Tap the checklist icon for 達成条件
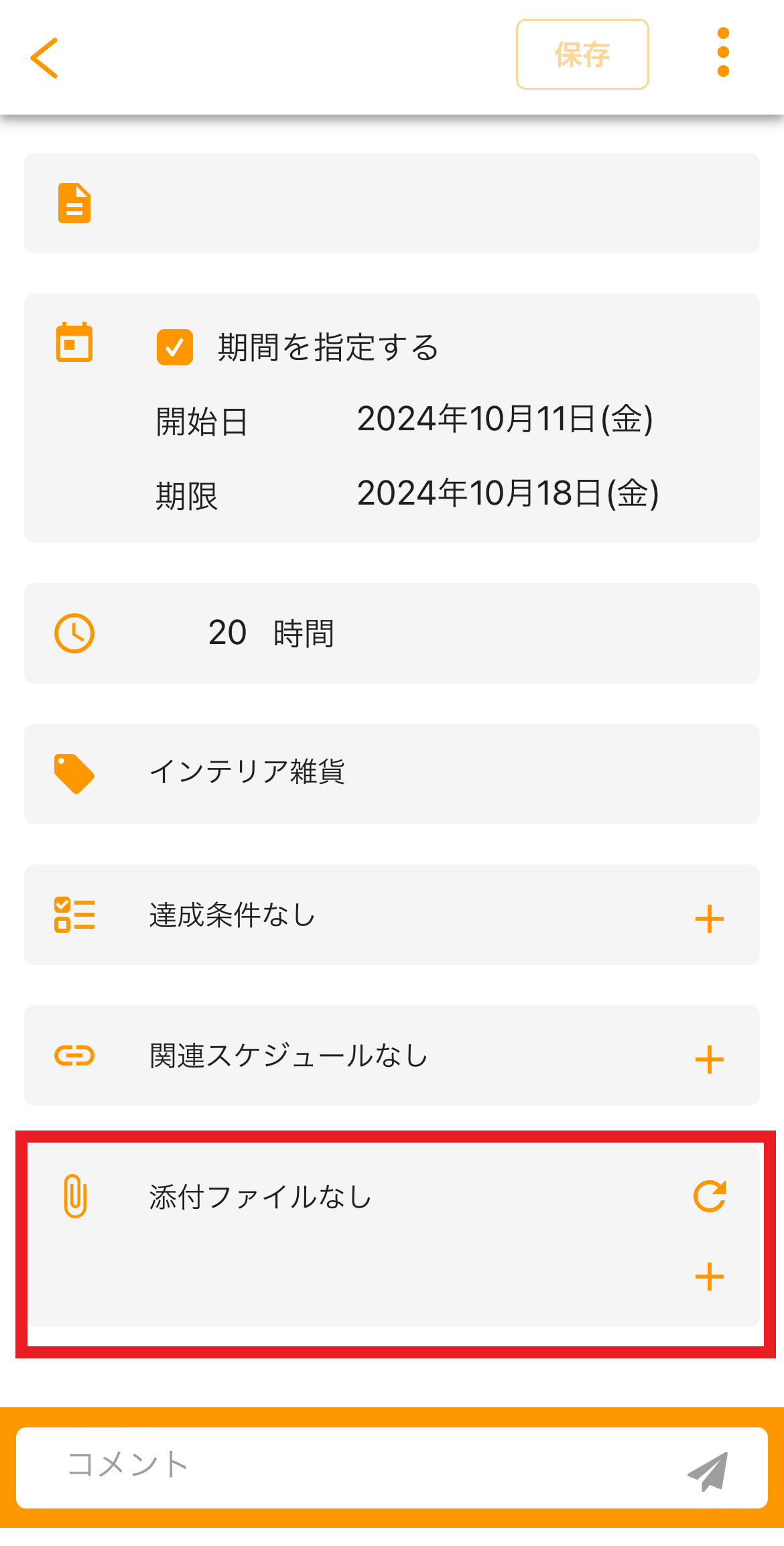The height and width of the screenshot is (1546, 784). pos(74,915)
